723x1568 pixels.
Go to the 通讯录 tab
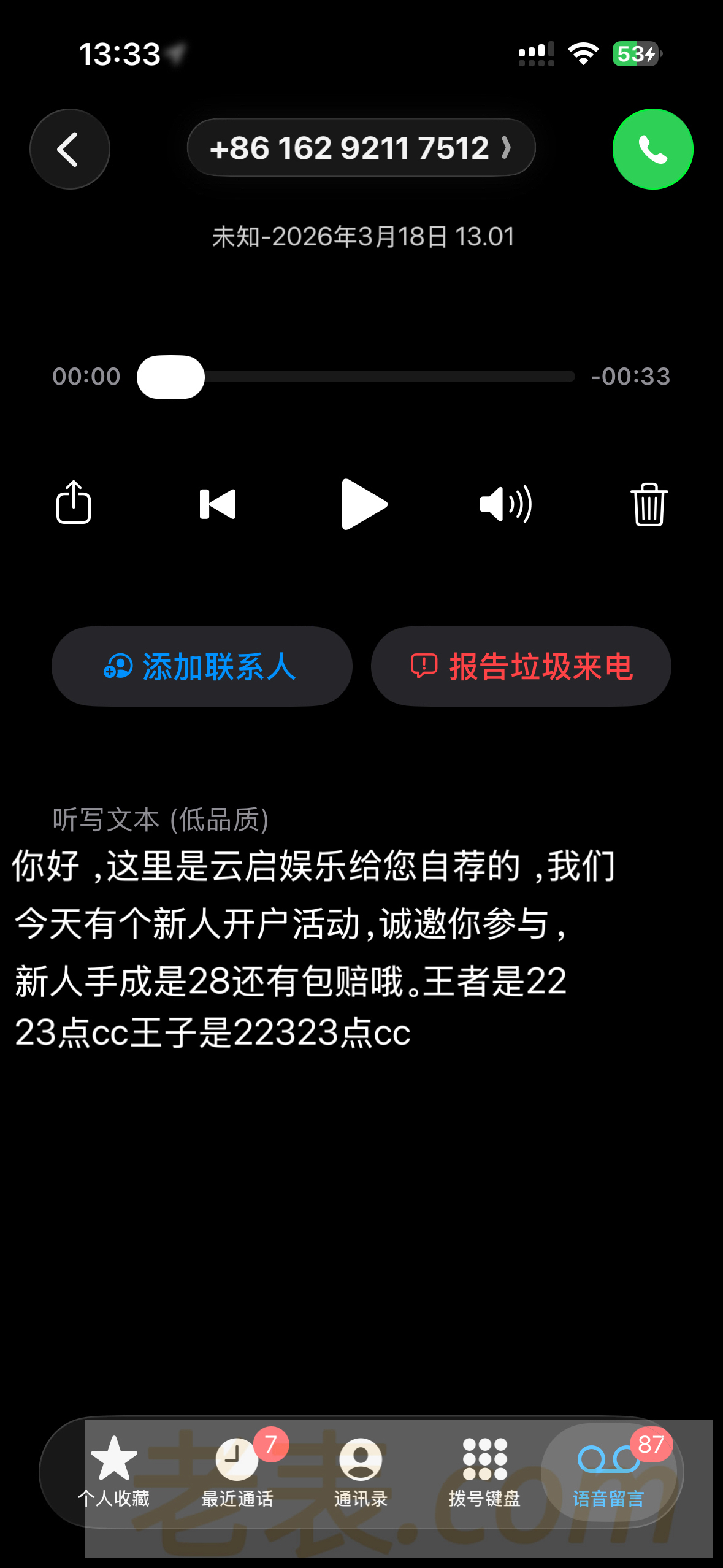(x=361, y=1471)
